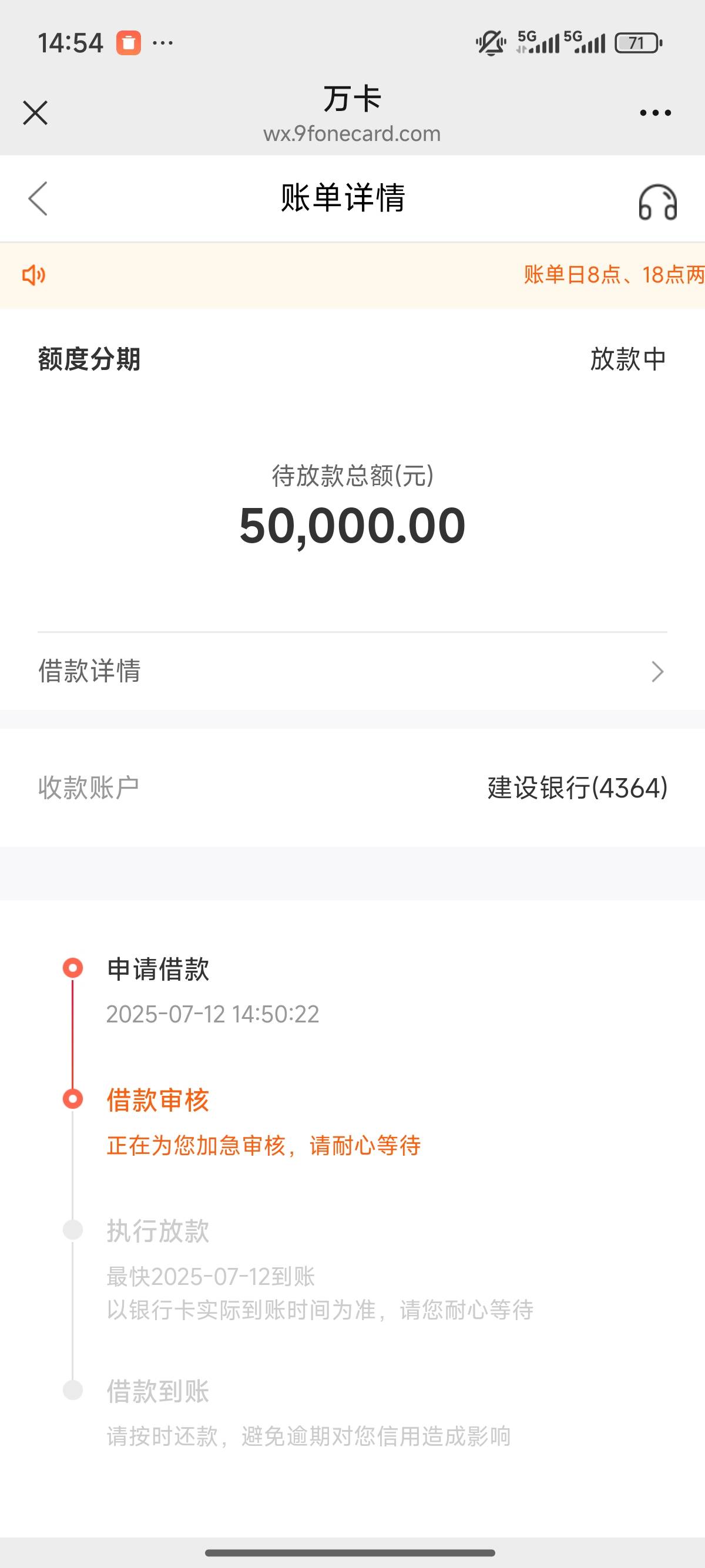Tap the scrolling 账单日 notice banner
Image resolution: width=705 pixels, height=1568 pixels.
point(352,276)
